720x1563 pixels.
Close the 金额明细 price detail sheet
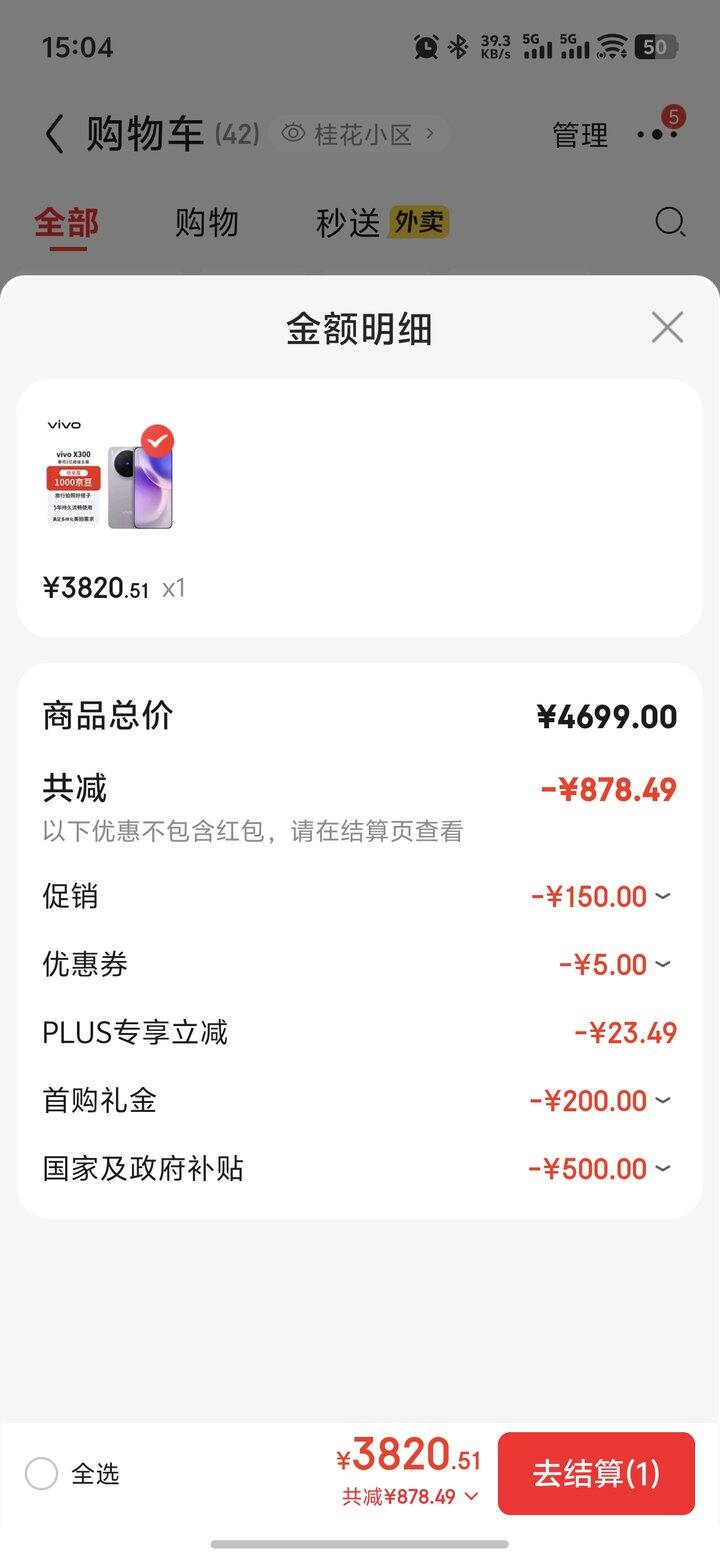pyautogui.click(x=667, y=327)
